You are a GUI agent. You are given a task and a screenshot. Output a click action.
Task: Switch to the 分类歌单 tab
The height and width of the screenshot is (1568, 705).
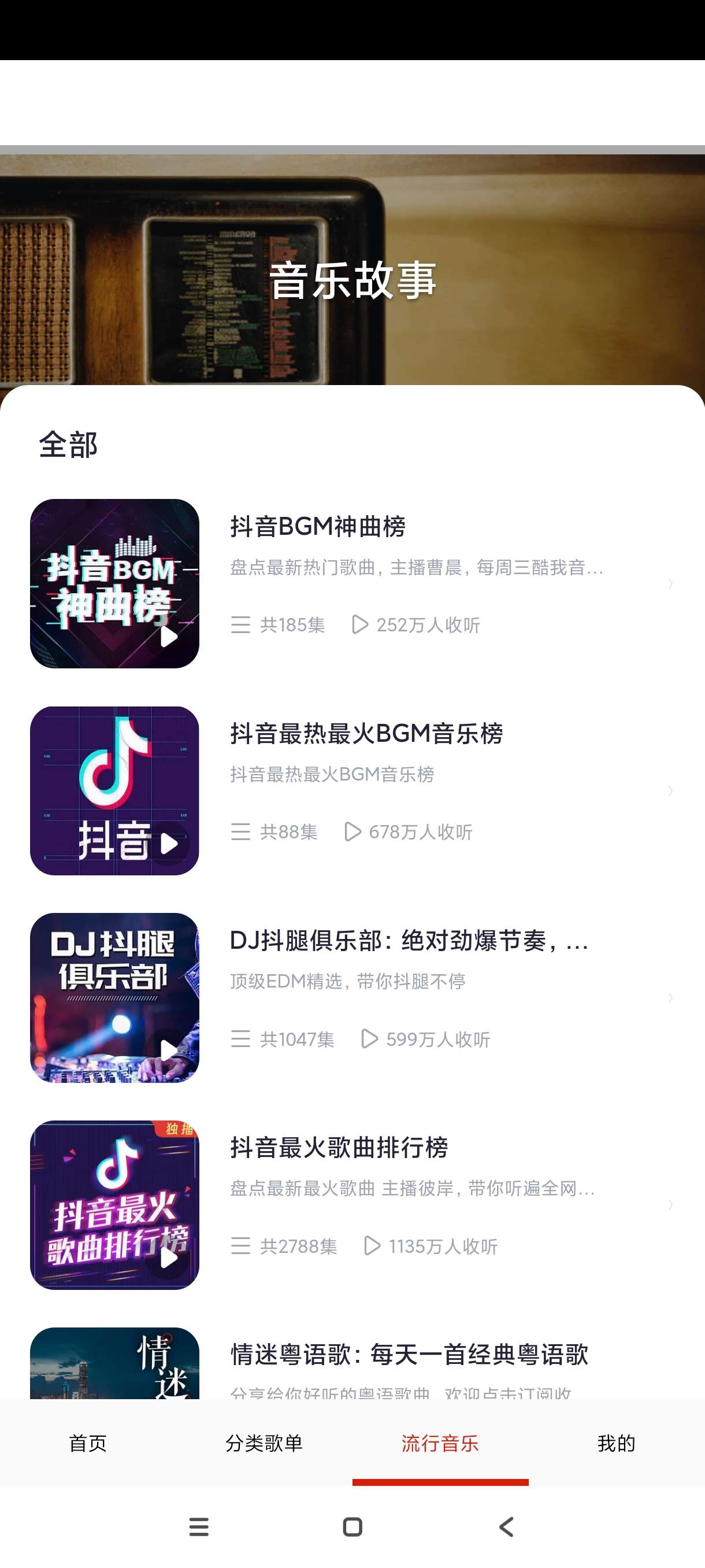click(264, 1443)
